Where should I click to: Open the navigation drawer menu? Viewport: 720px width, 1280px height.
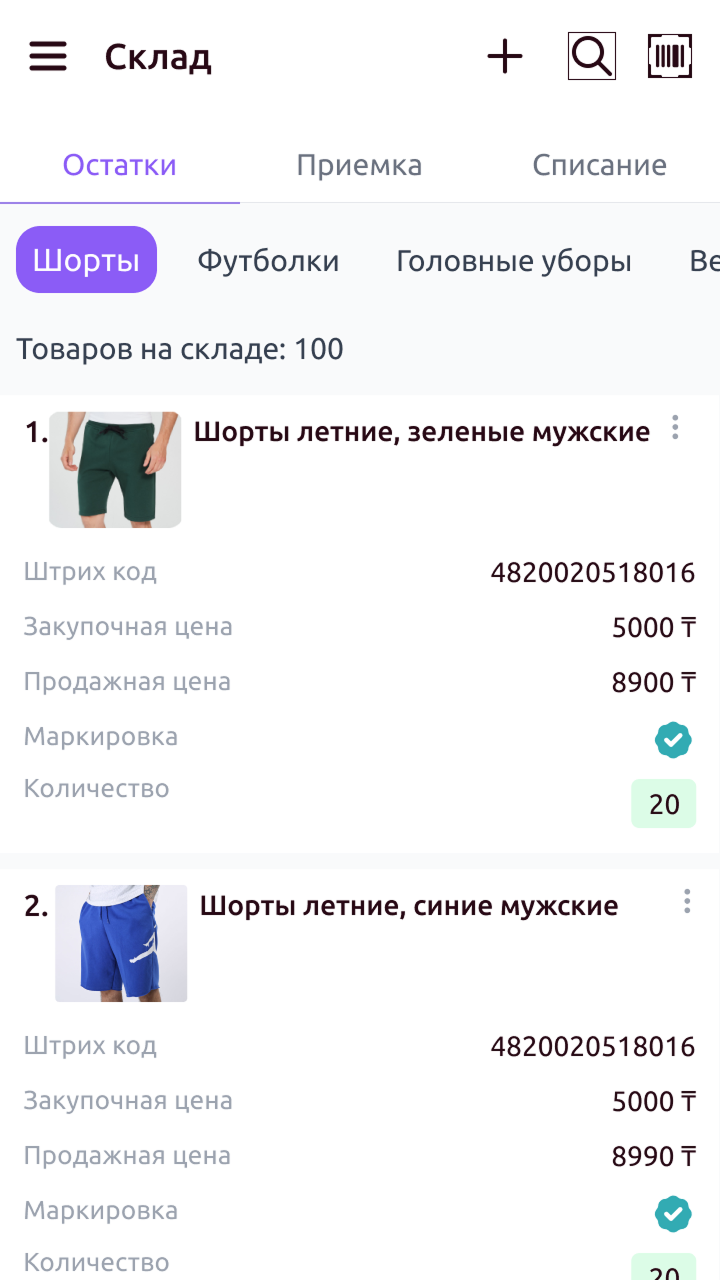[x=47, y=56]
